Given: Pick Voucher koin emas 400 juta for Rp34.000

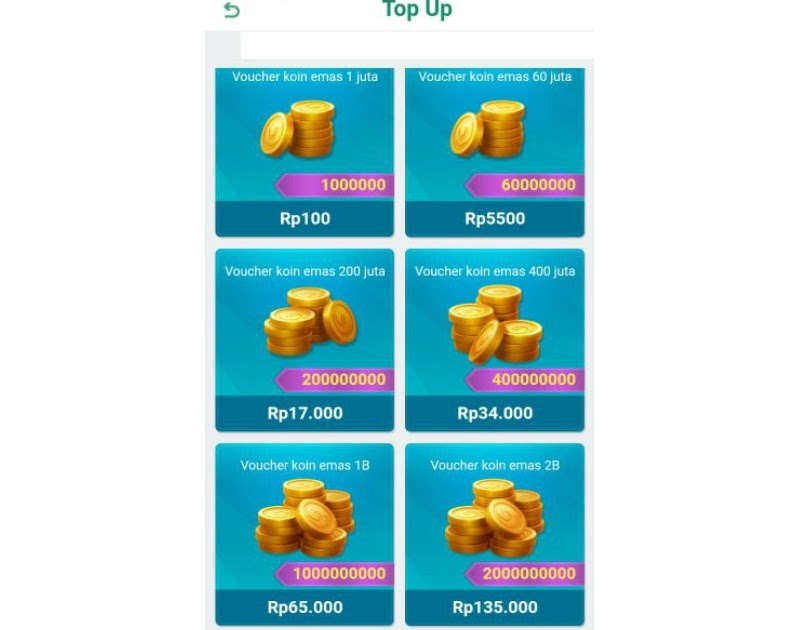Looking at the screenshot, I should pyautogui.click(x=494, y=340).
